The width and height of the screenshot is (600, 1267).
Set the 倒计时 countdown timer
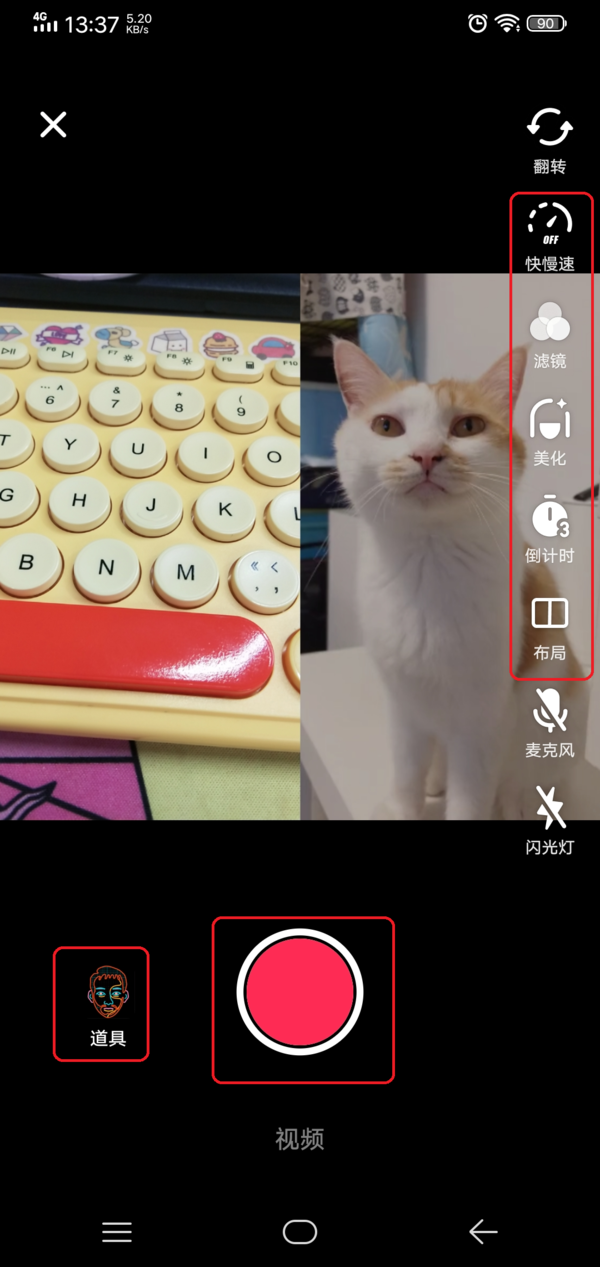tap(549, 528)
